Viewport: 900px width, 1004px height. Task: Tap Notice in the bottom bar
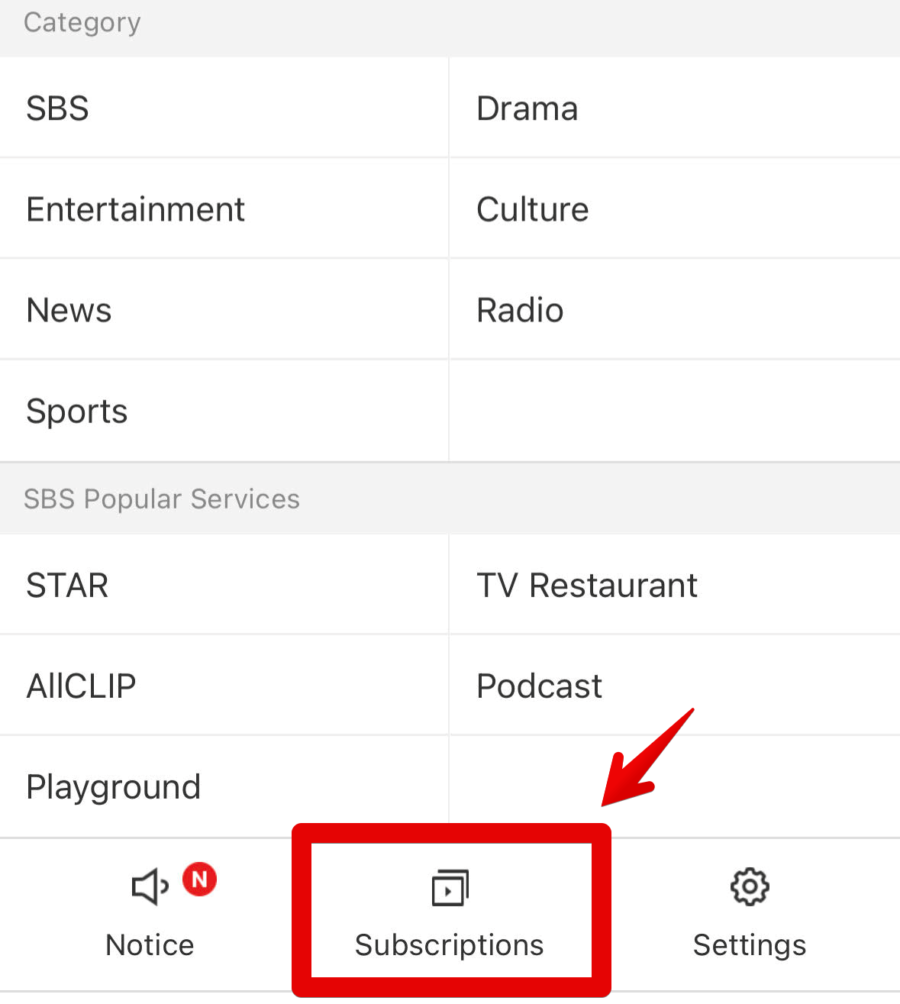click(x=150, y=915)
